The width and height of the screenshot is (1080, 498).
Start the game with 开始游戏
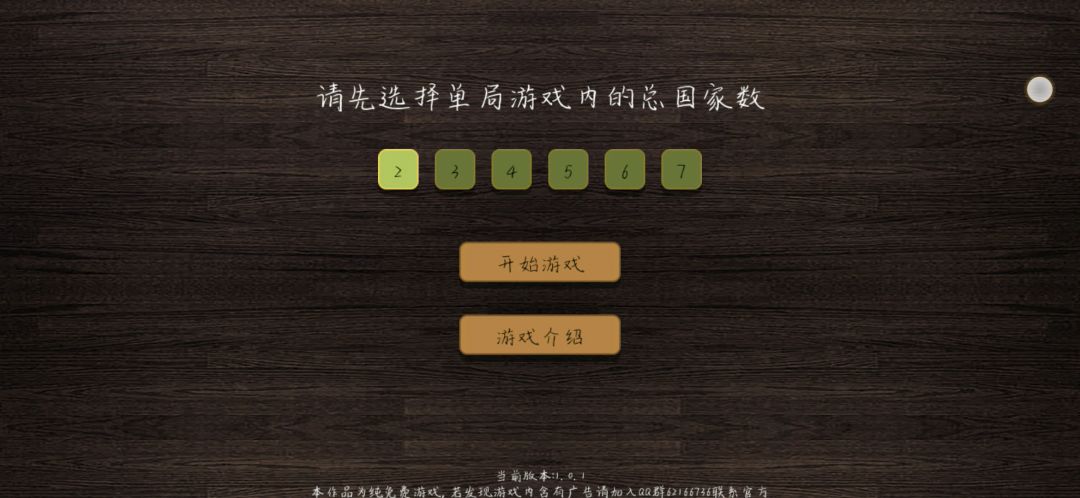coord(540,262)
